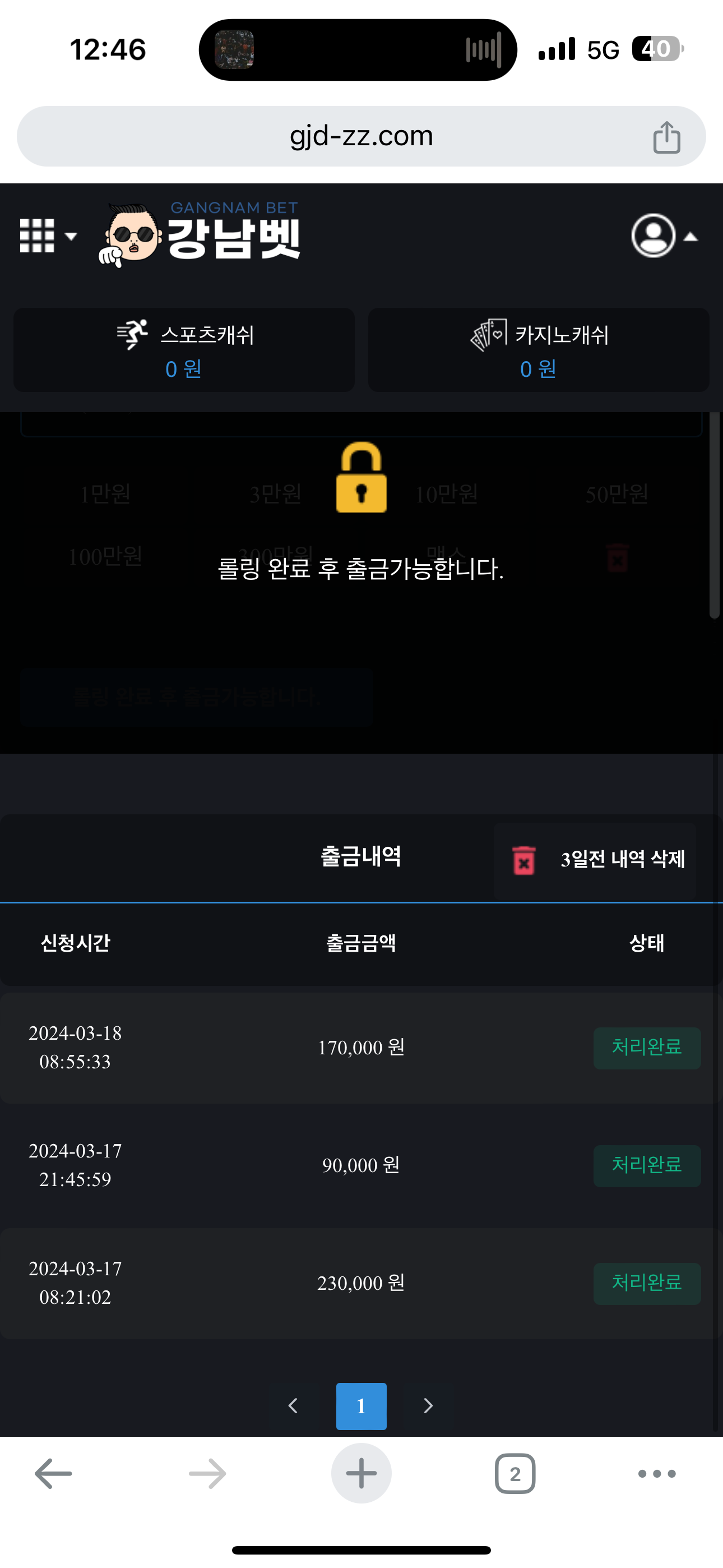
Task: Open the grid menu dropdown
Action: (x=48, y=236)
